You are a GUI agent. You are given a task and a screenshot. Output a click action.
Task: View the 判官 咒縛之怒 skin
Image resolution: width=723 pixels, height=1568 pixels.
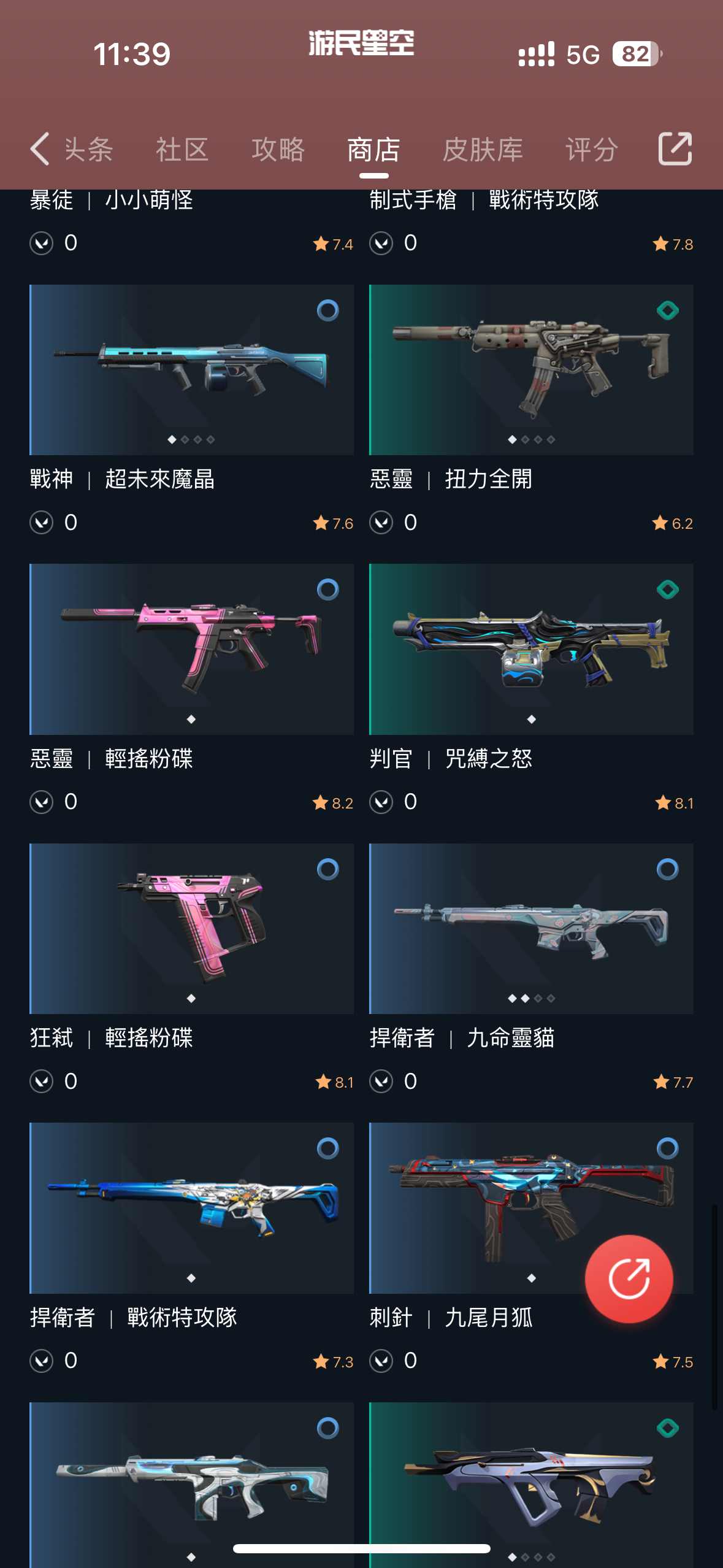point(531,649)
